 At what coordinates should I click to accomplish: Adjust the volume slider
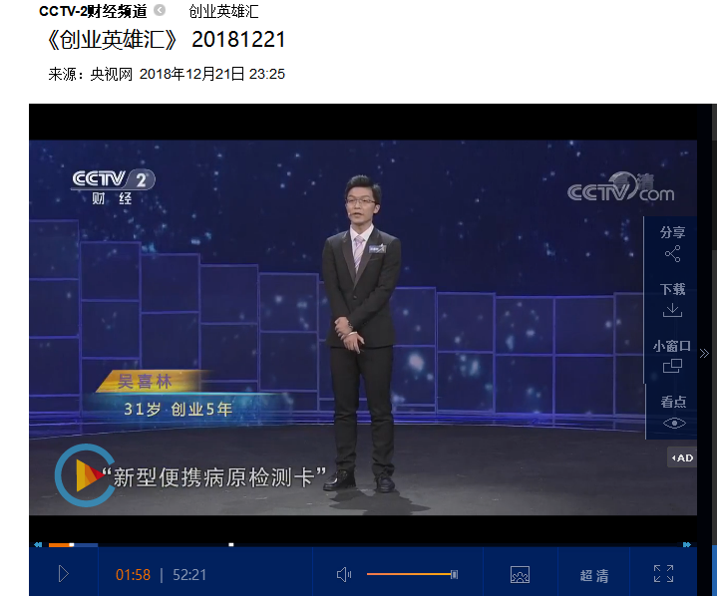tap(411, 574)
